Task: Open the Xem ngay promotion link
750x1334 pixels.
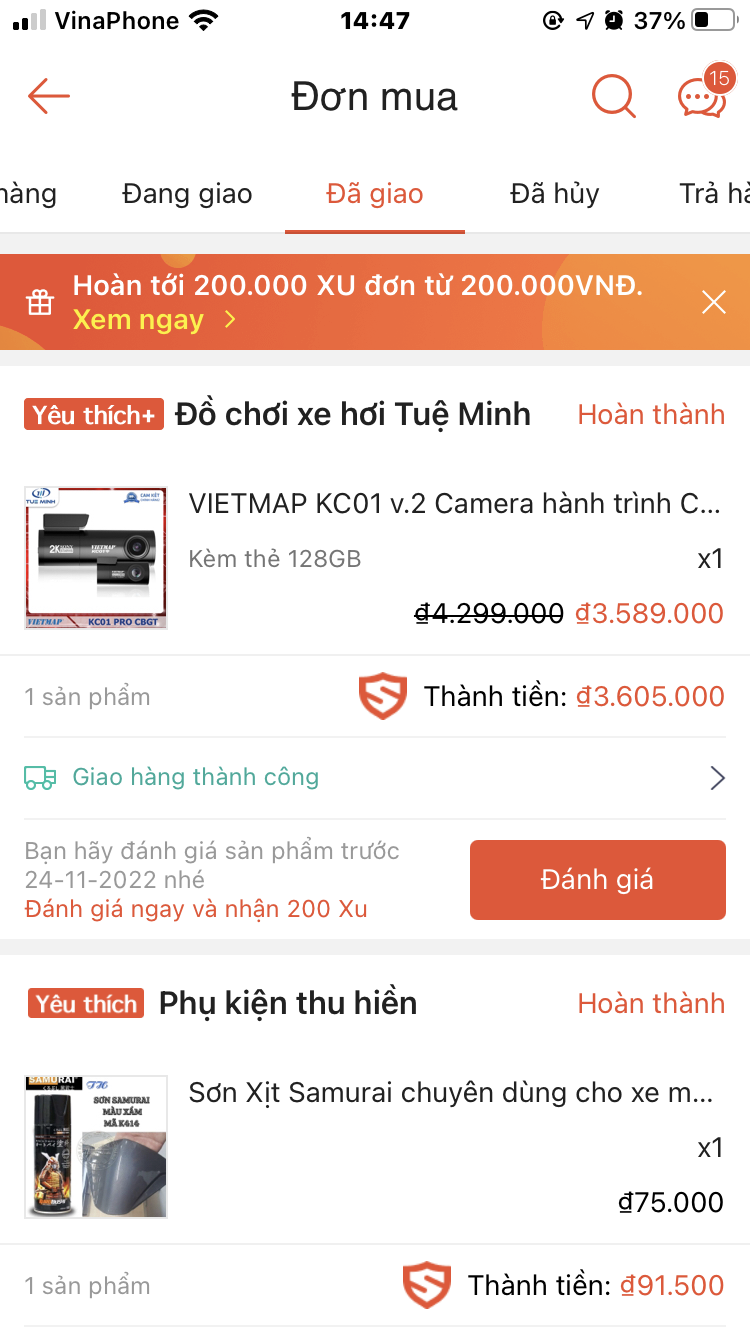Action: (154, 320)
